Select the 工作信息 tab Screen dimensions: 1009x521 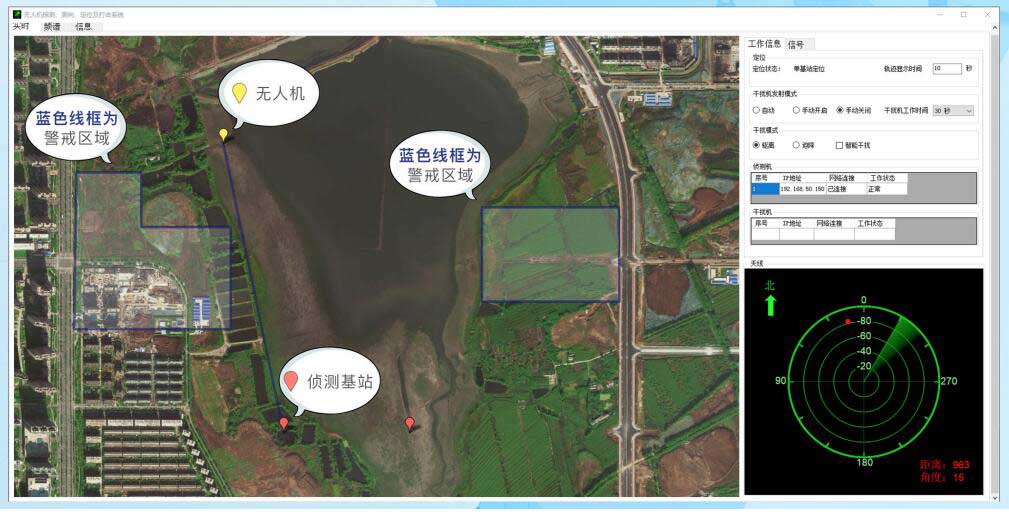click(764, 44)
